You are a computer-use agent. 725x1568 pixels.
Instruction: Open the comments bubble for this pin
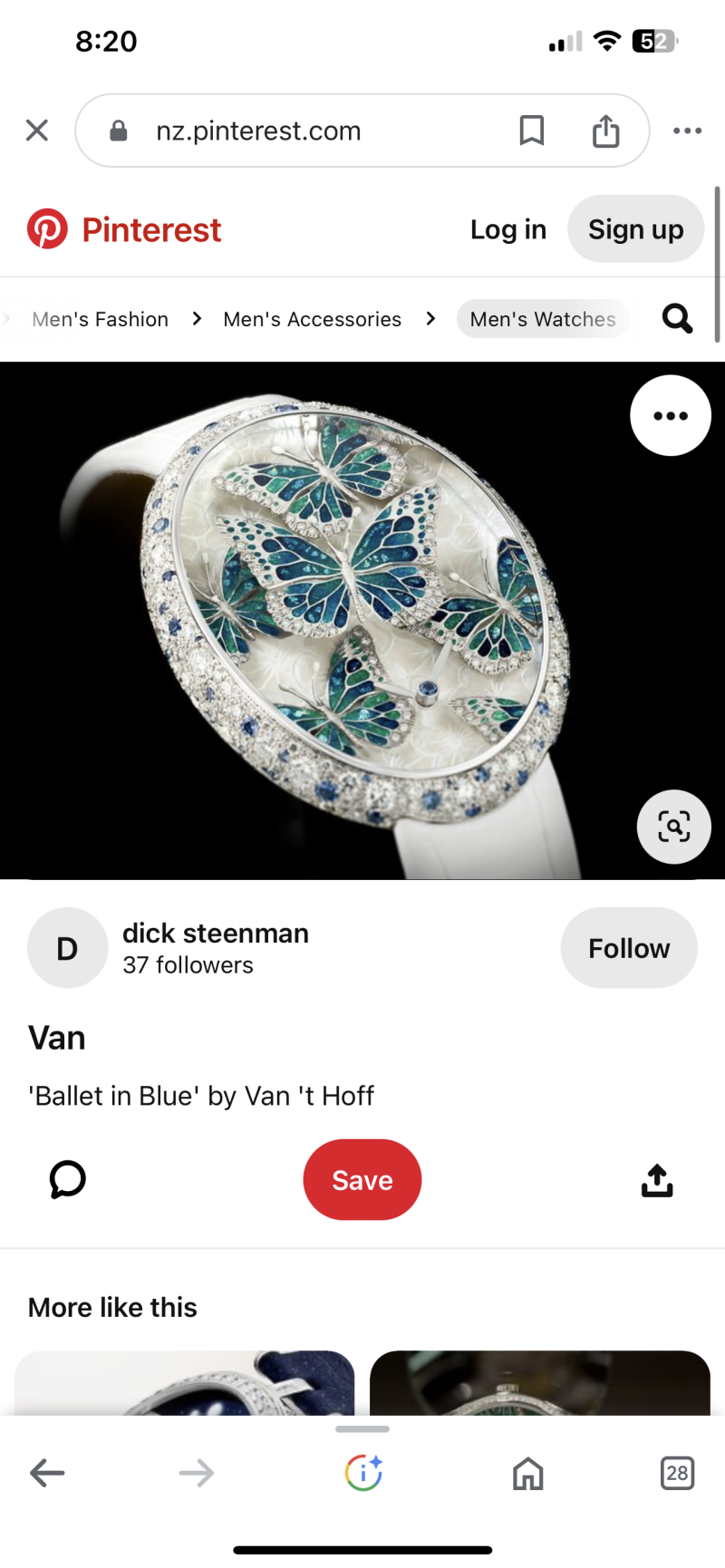67,1179
